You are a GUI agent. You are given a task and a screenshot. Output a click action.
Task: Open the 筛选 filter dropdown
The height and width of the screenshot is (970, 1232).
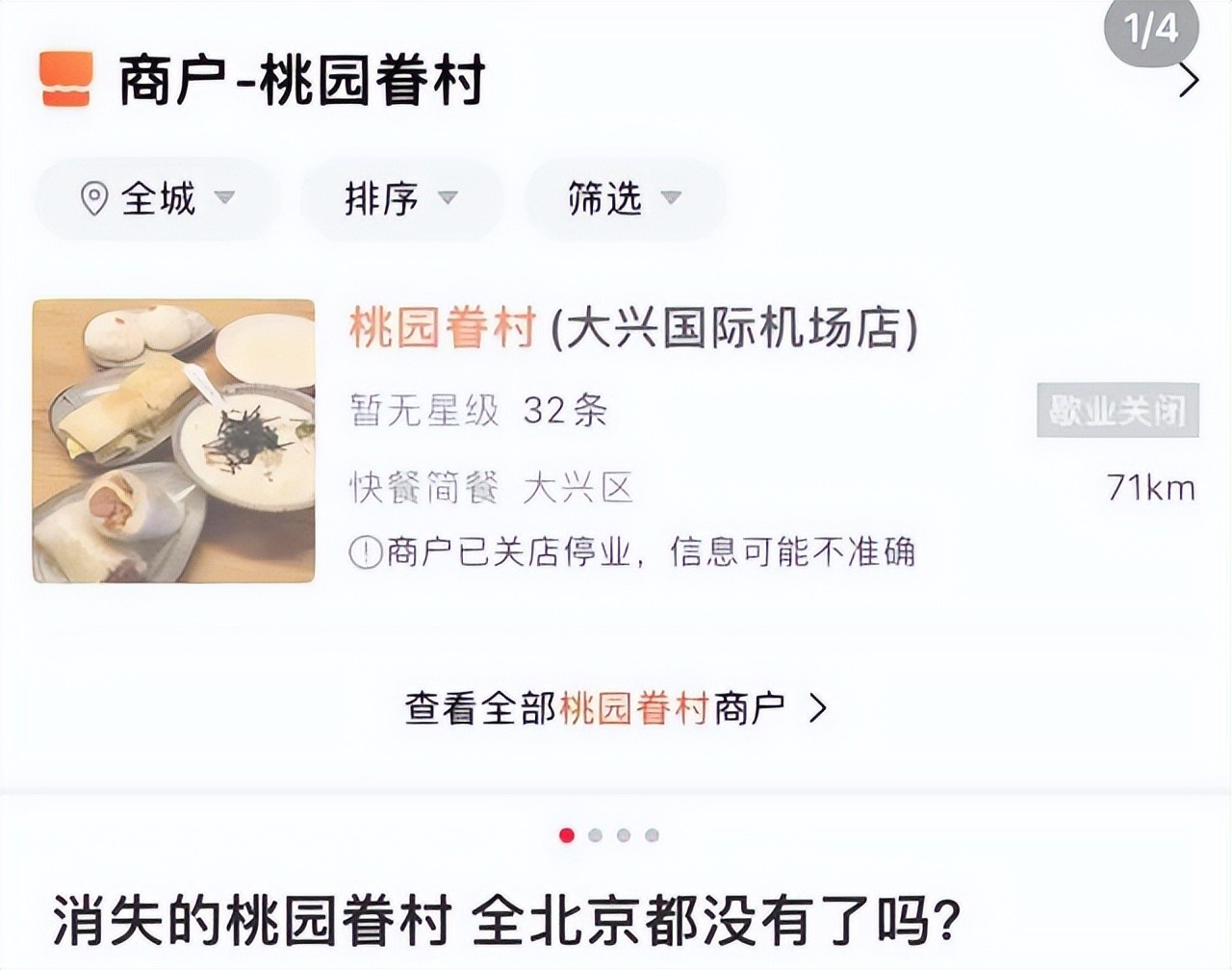pos(624,199)
